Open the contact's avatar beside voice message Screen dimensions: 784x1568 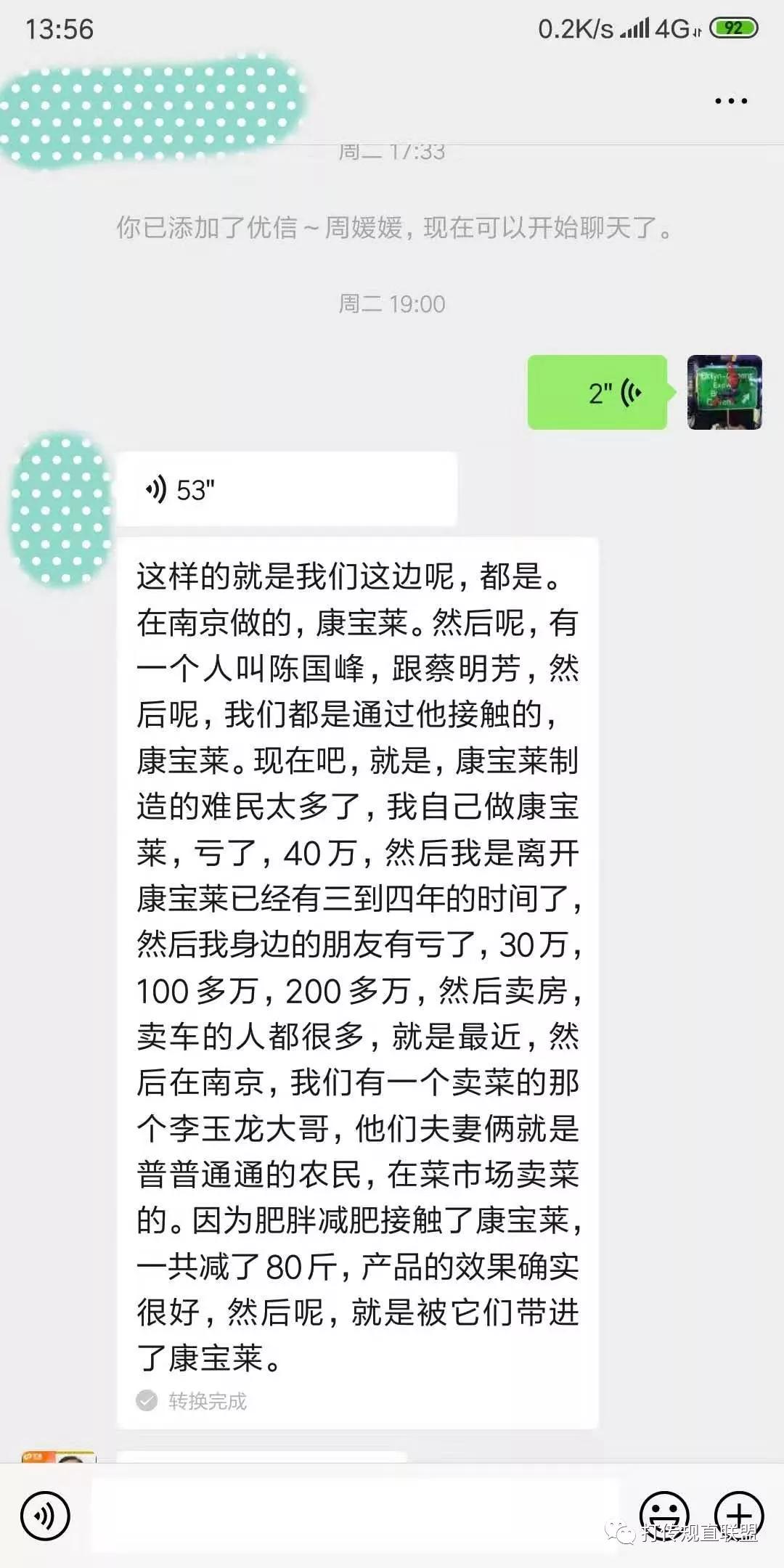(x=61, y=508)
